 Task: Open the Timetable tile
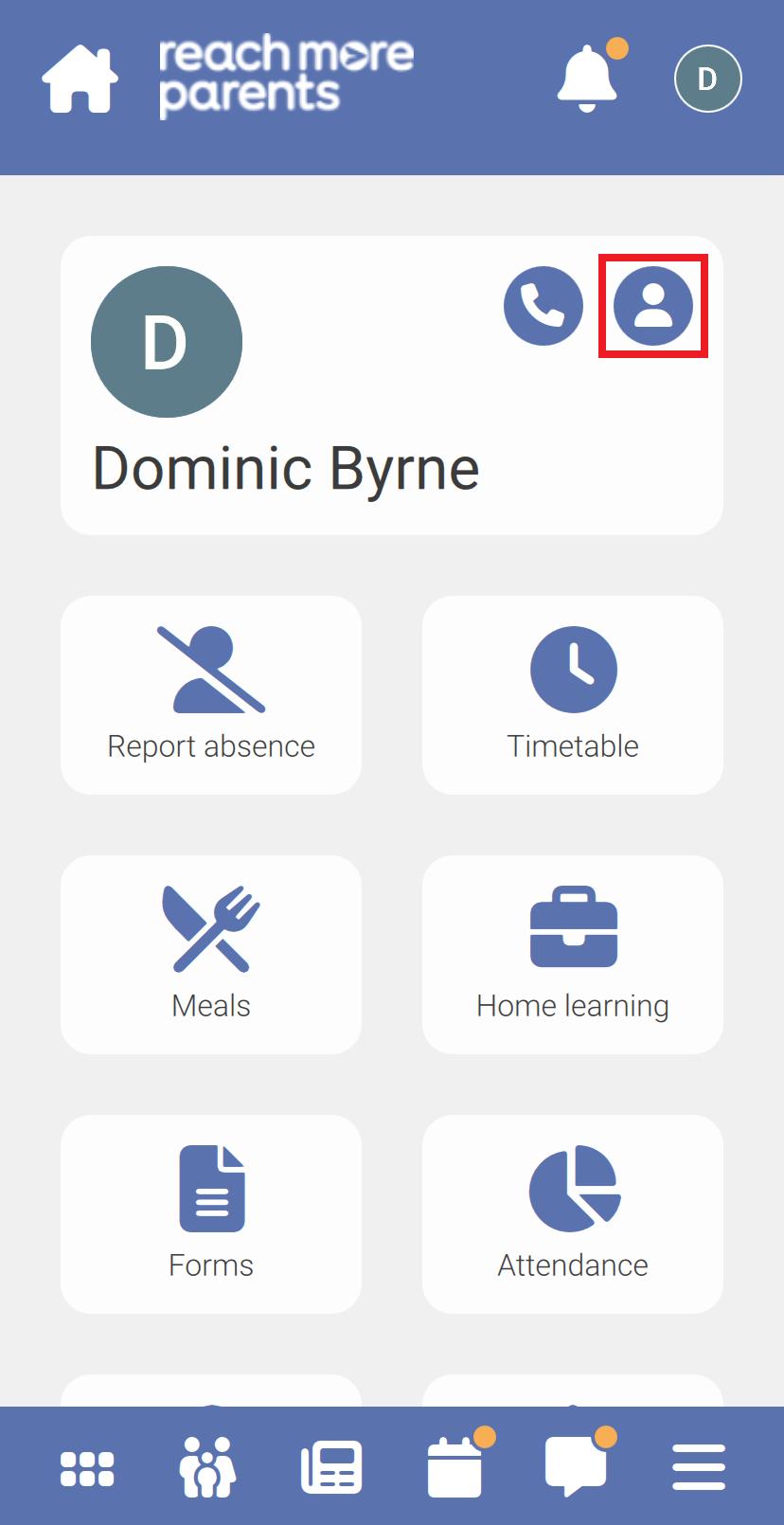[573, 695]
